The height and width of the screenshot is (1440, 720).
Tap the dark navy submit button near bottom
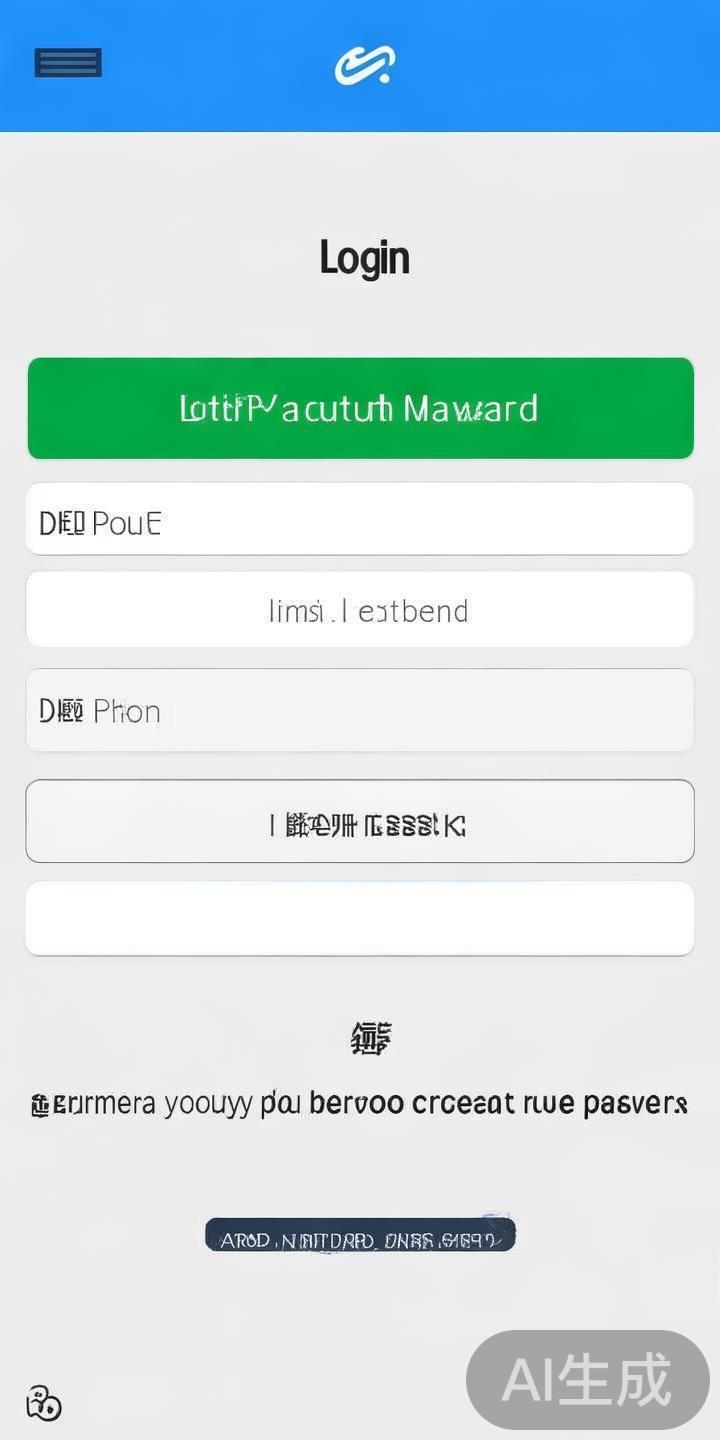tap(360, 1234)
